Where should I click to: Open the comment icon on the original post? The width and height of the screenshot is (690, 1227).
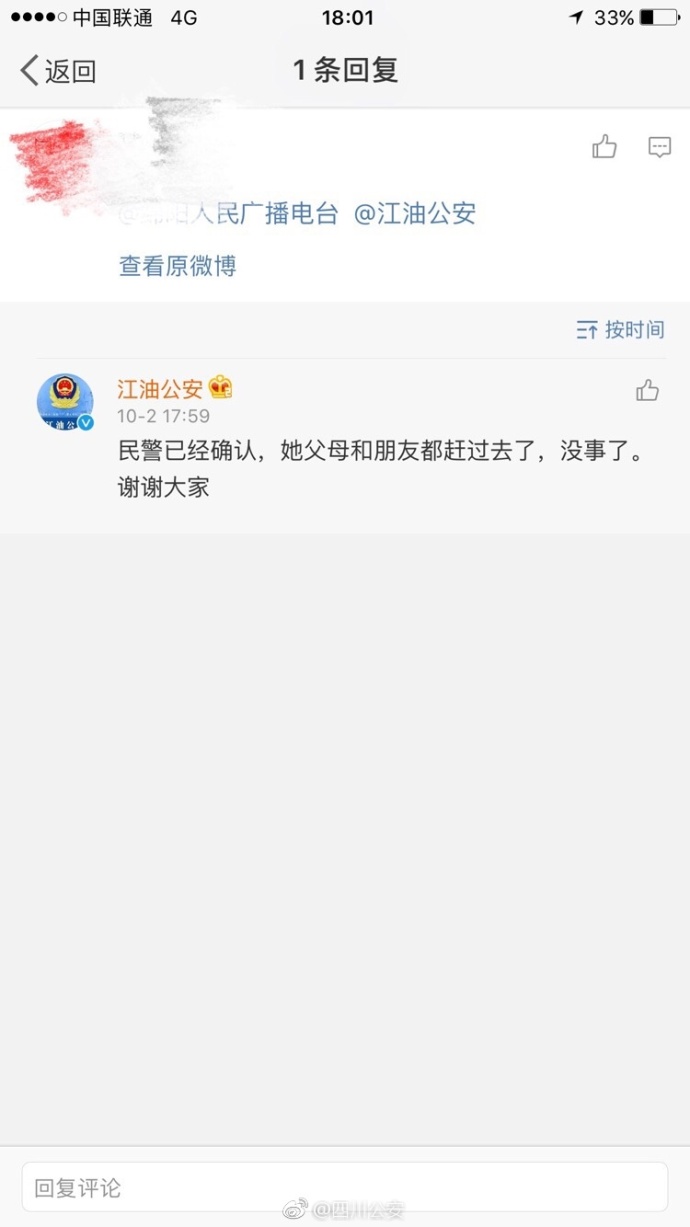click(659, 148)
